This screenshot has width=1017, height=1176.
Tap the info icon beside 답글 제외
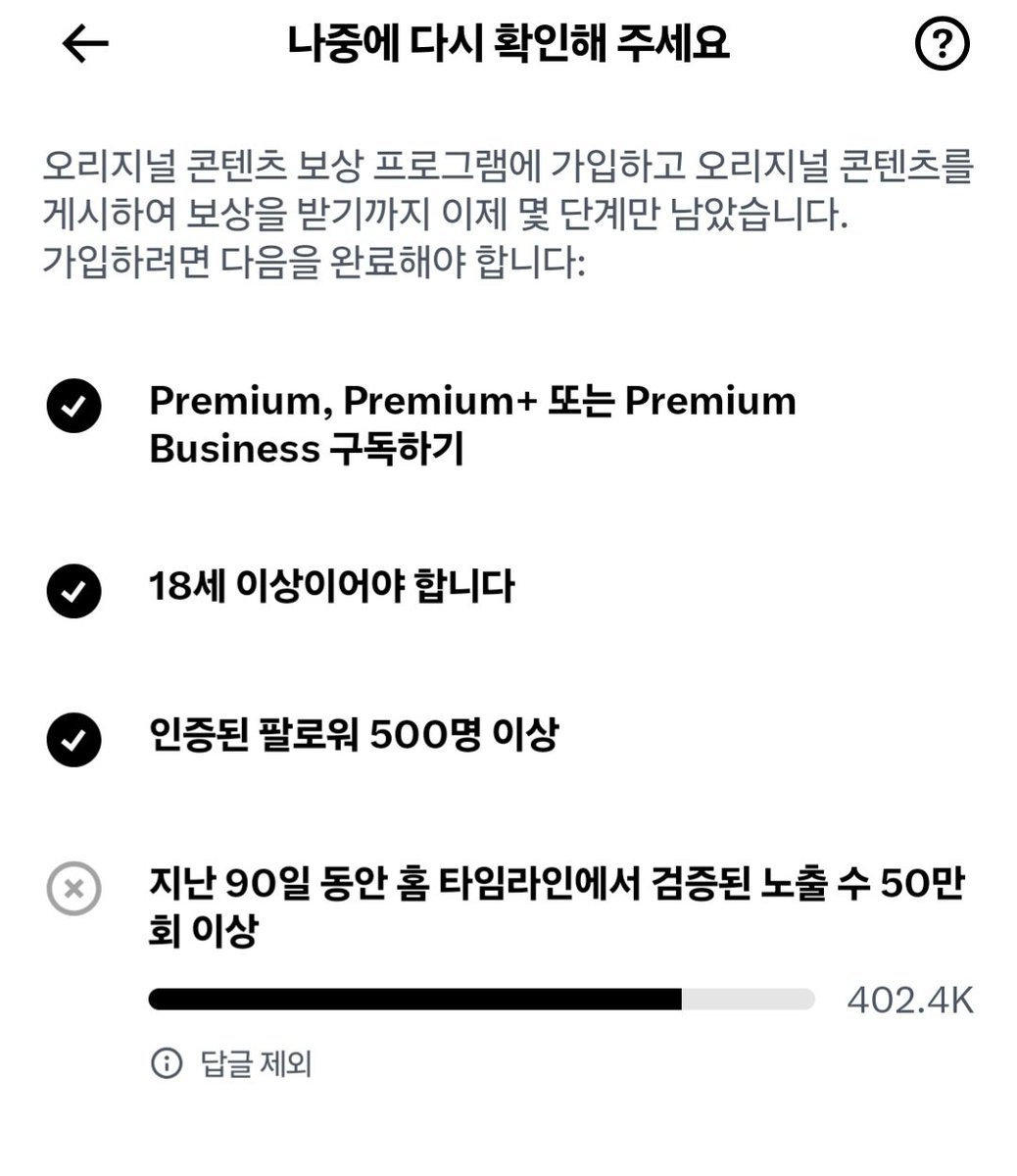(x=167, y=1062)
